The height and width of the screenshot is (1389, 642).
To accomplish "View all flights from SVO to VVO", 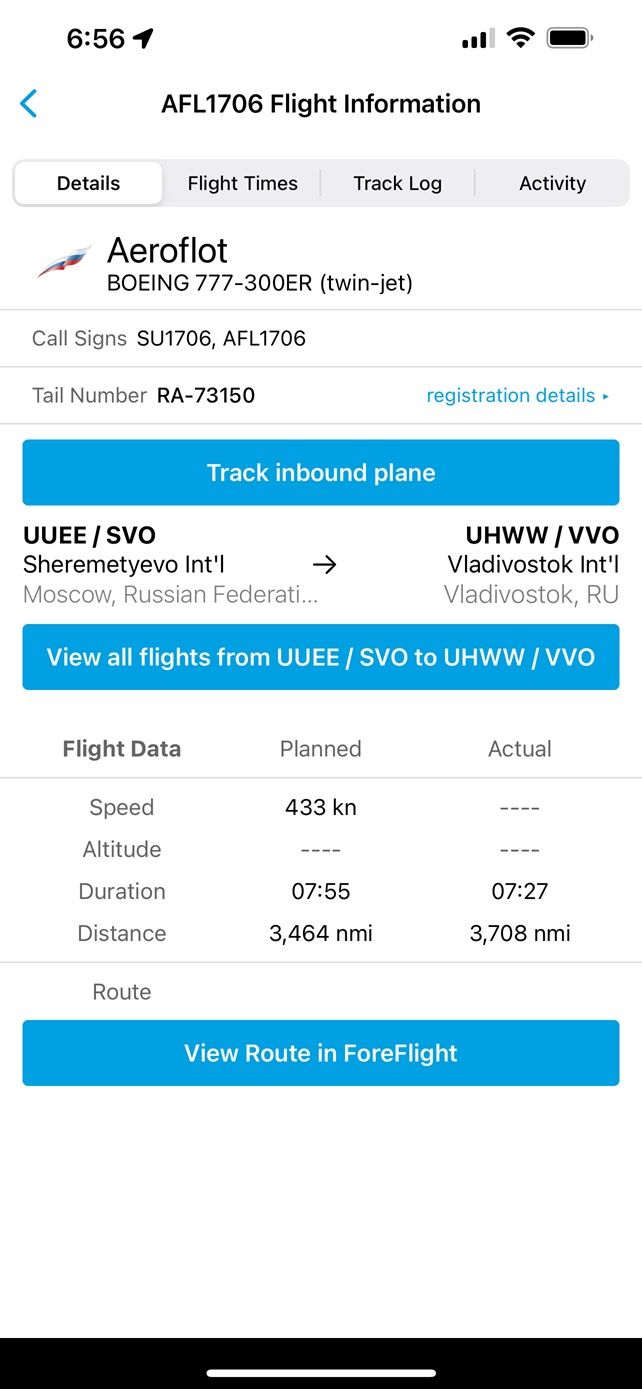I will [x=321, y=657].
